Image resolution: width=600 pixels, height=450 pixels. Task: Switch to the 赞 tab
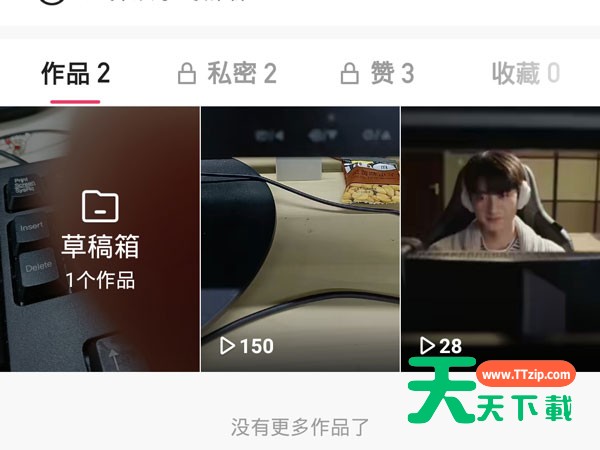point(377,73)
